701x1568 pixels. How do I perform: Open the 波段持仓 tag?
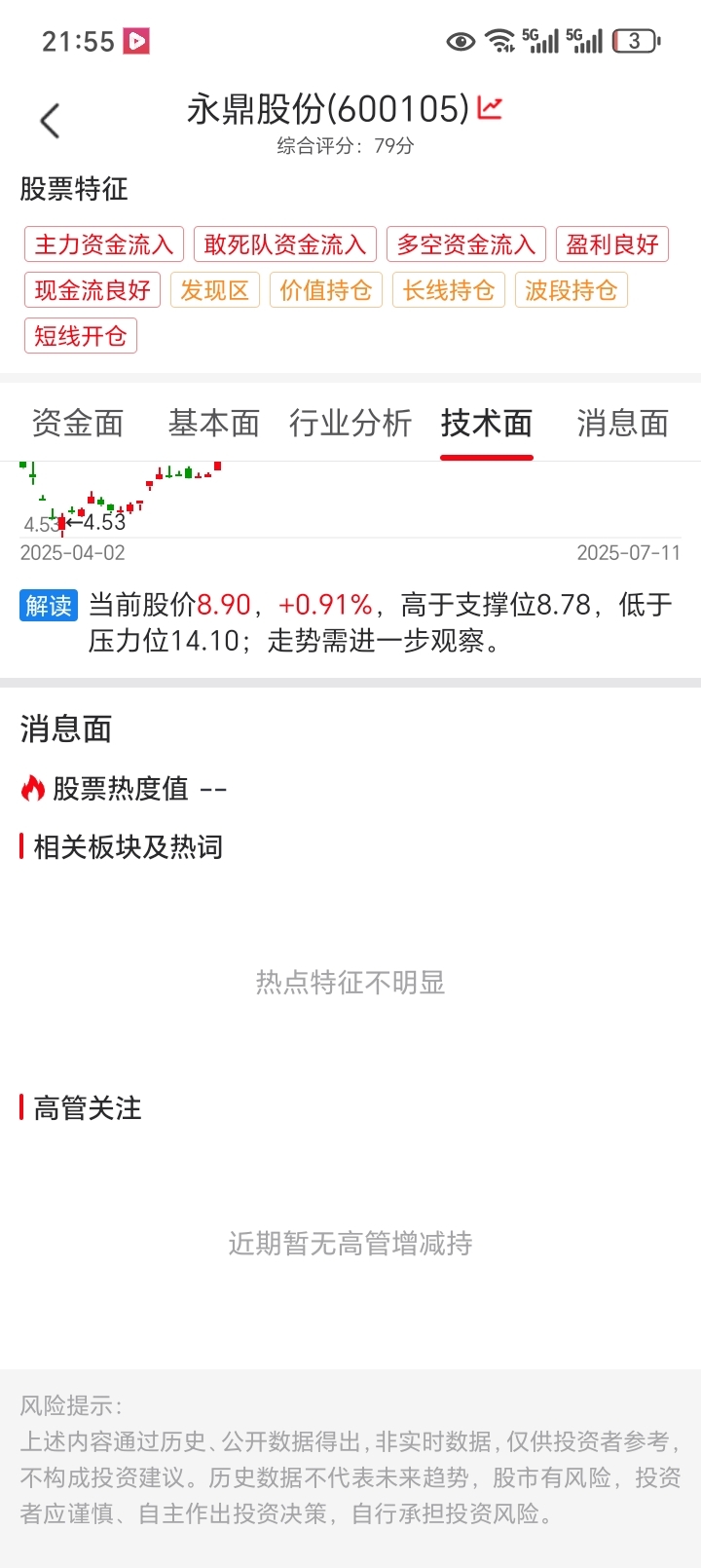(x=572, y=290)
